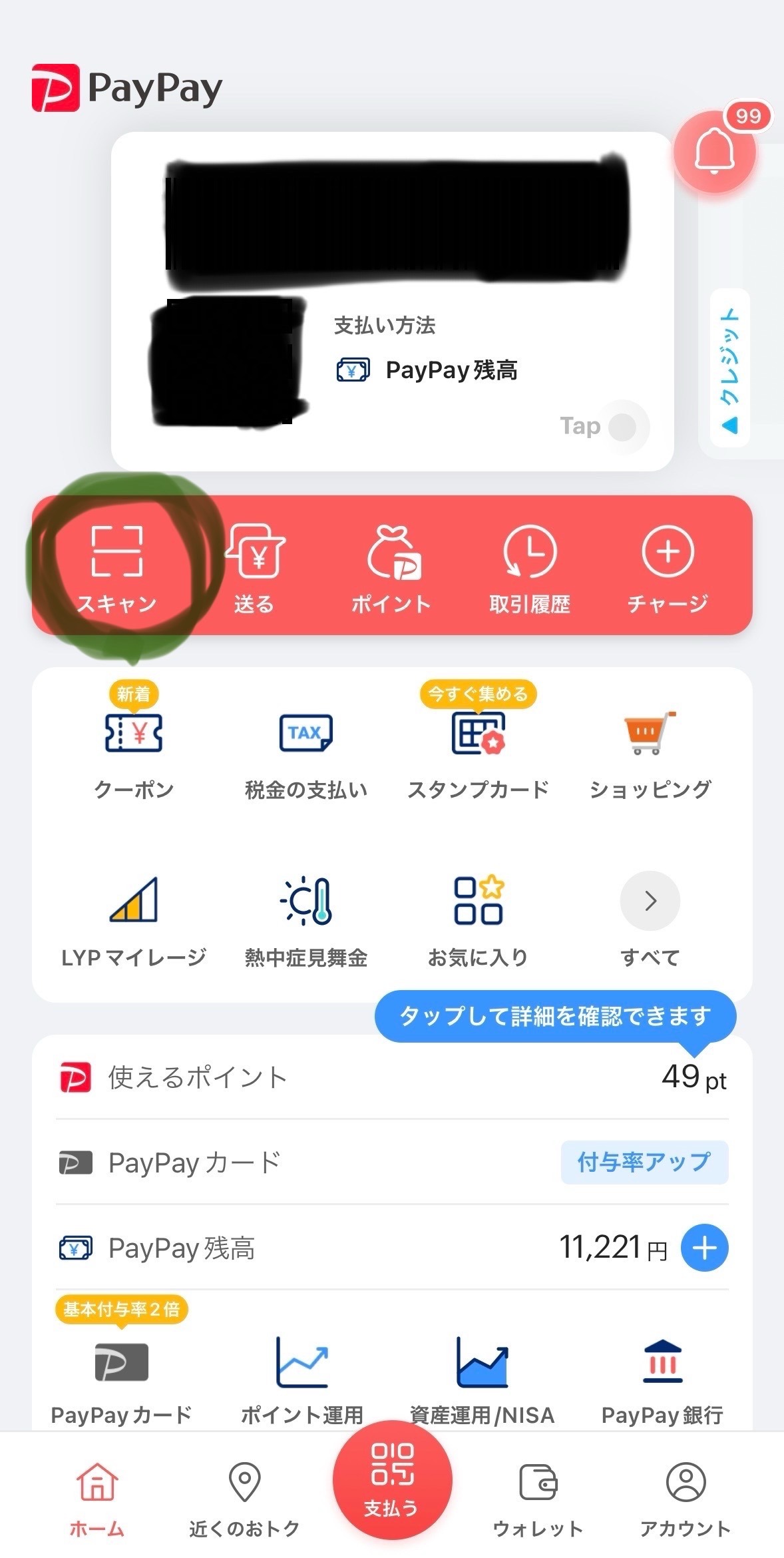Tap 送る to send money
Screen dimensions: 784x1558
[254, 566]
